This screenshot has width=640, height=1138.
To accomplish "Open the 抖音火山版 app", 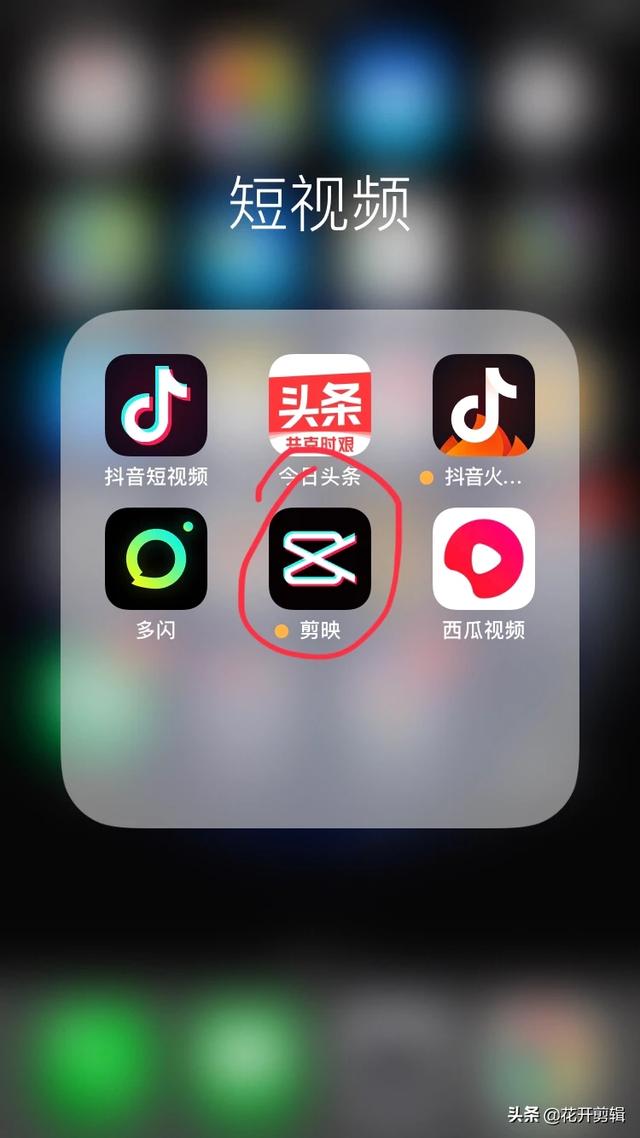I will coord(483,405).
